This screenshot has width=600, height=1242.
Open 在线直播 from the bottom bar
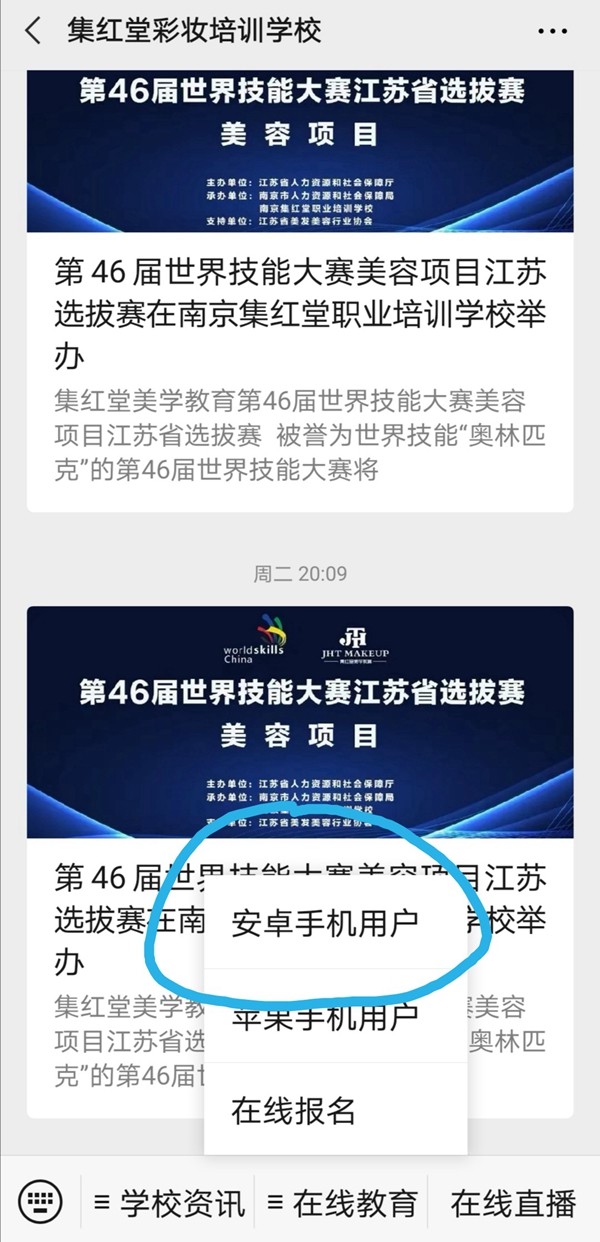pos(514,1202)
